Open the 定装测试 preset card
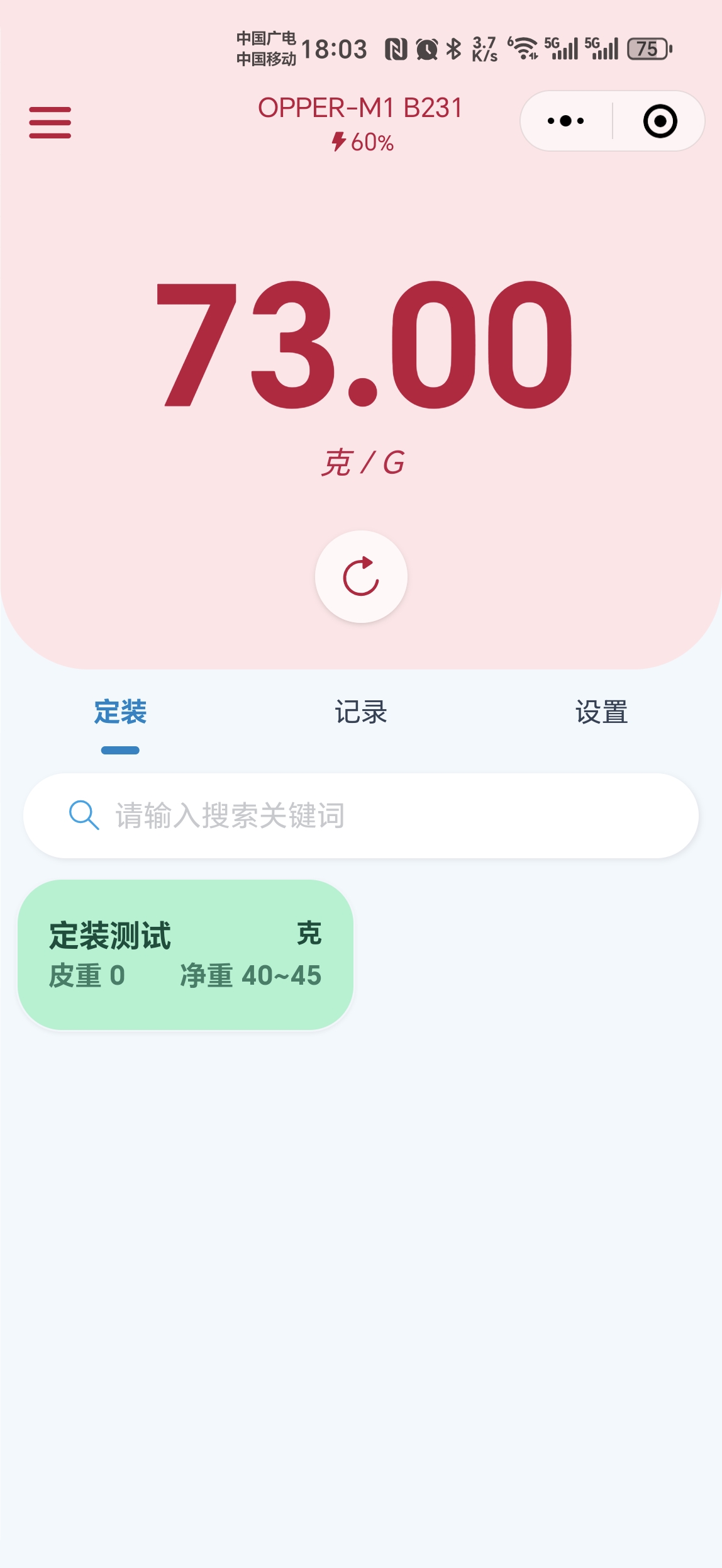Screen dimensions: 722x1568 pyautogui.click(x=186, y=954)
